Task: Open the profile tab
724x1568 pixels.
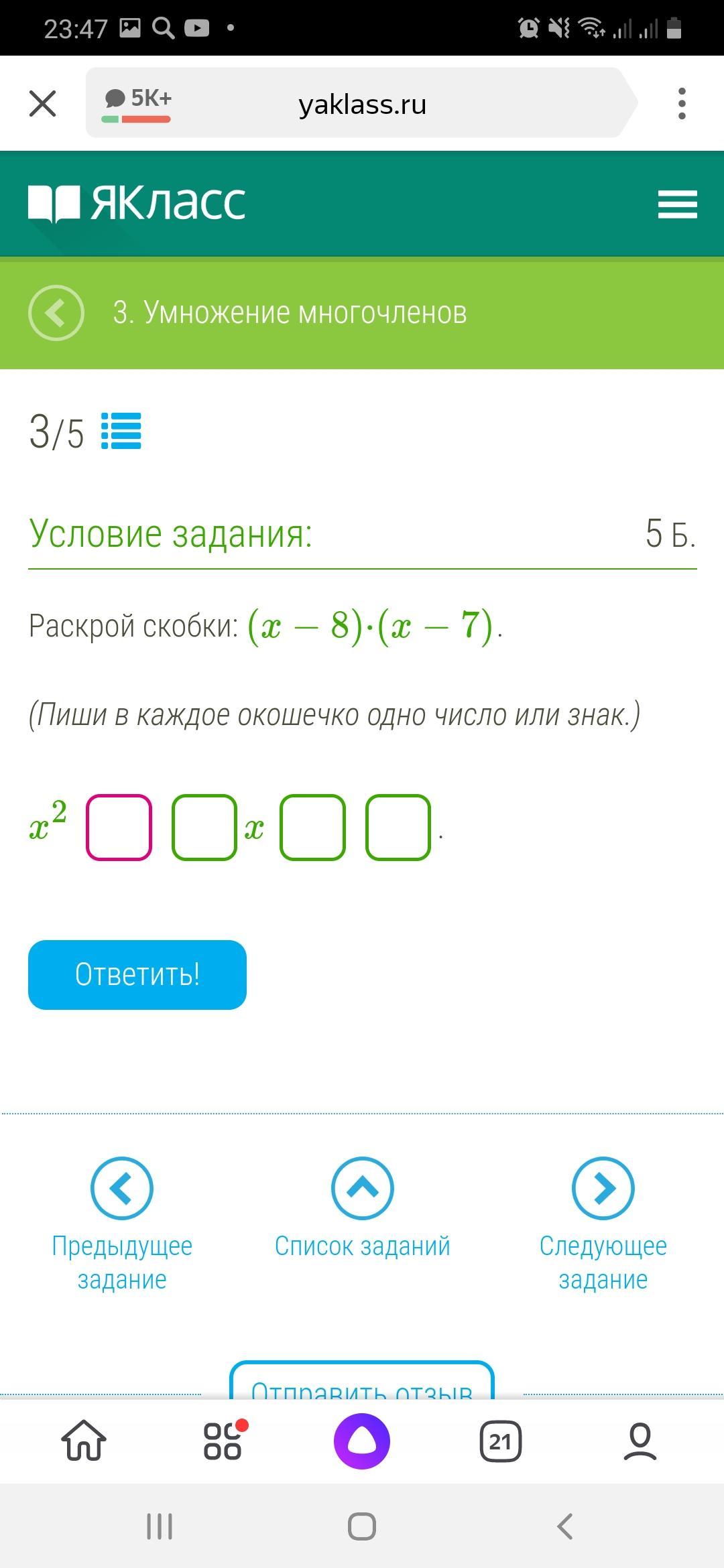Action: (640, 1441)
